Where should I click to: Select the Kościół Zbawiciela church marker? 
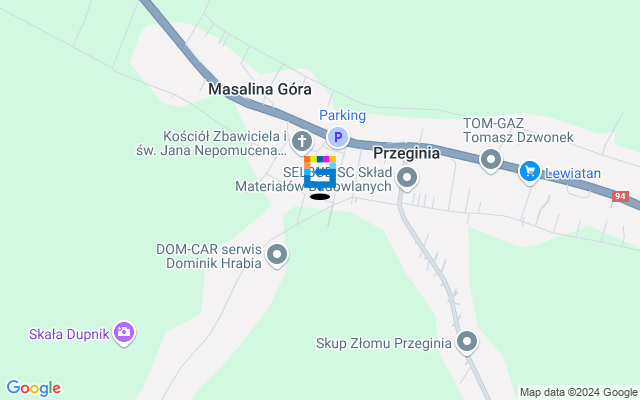pos(302,146)
